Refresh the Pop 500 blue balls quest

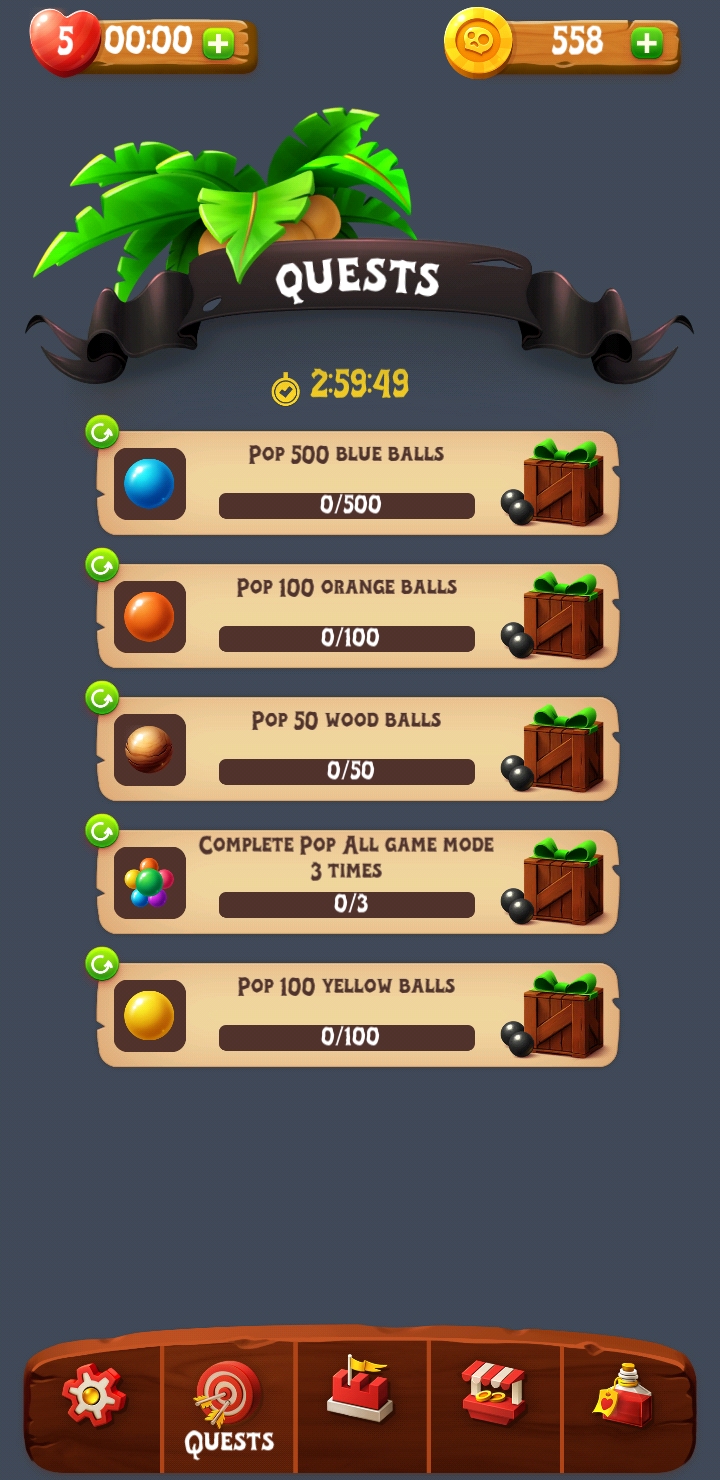pos(102,432)
